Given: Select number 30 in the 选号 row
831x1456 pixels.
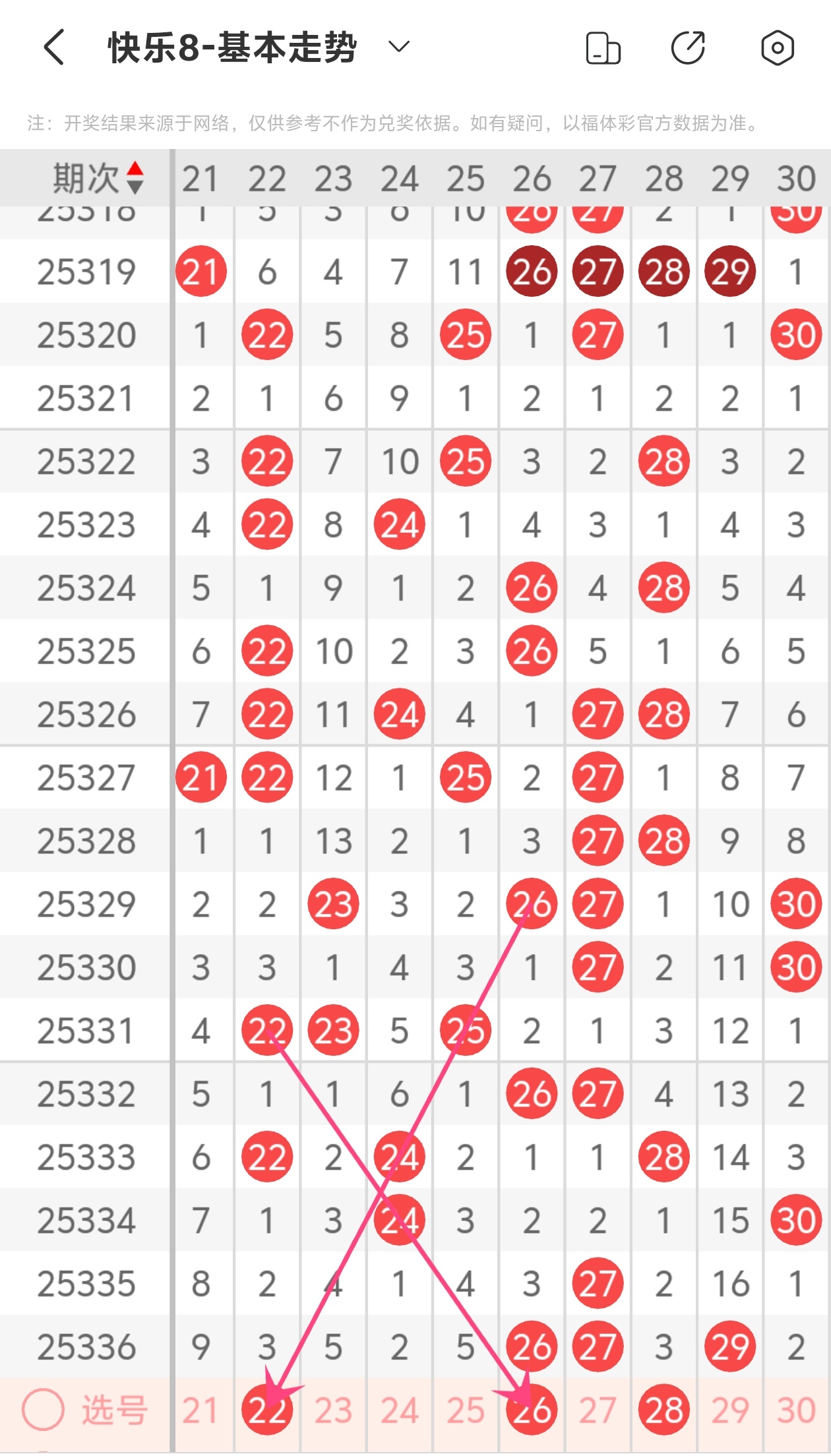Looking at the screenshot, I should pyautogui.click(x=796, y=1410).
